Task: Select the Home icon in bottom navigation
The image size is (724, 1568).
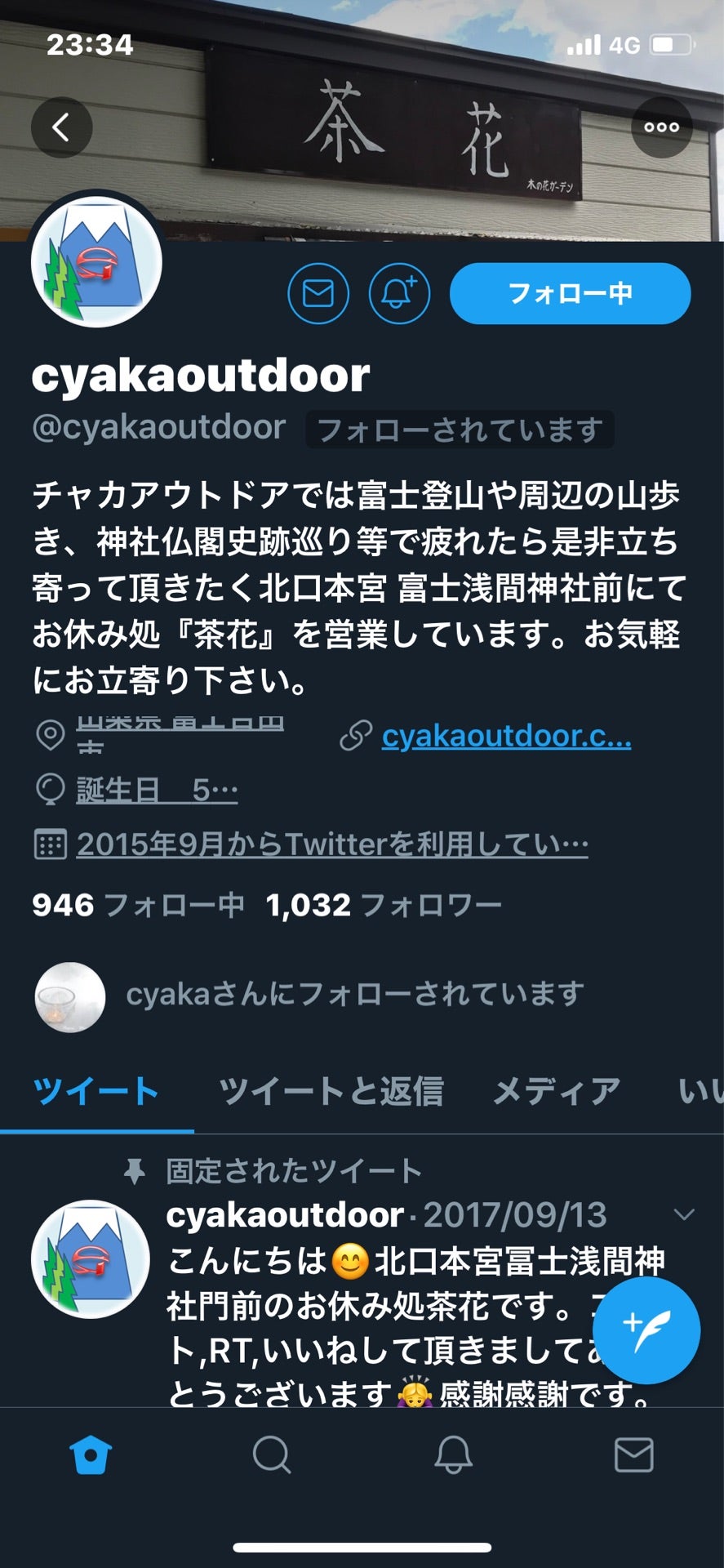Action: (91, 1460)
